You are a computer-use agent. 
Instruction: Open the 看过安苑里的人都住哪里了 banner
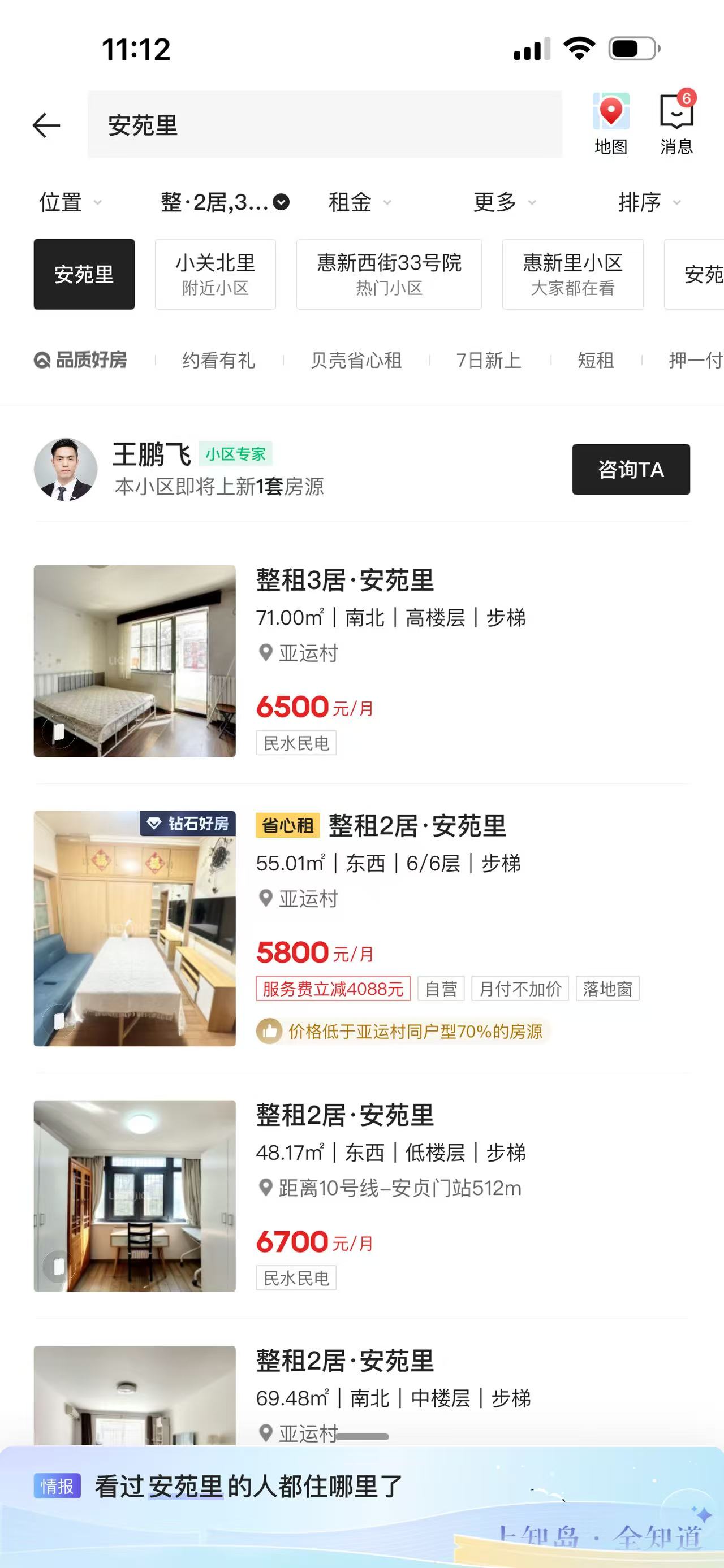point(248,1487)
